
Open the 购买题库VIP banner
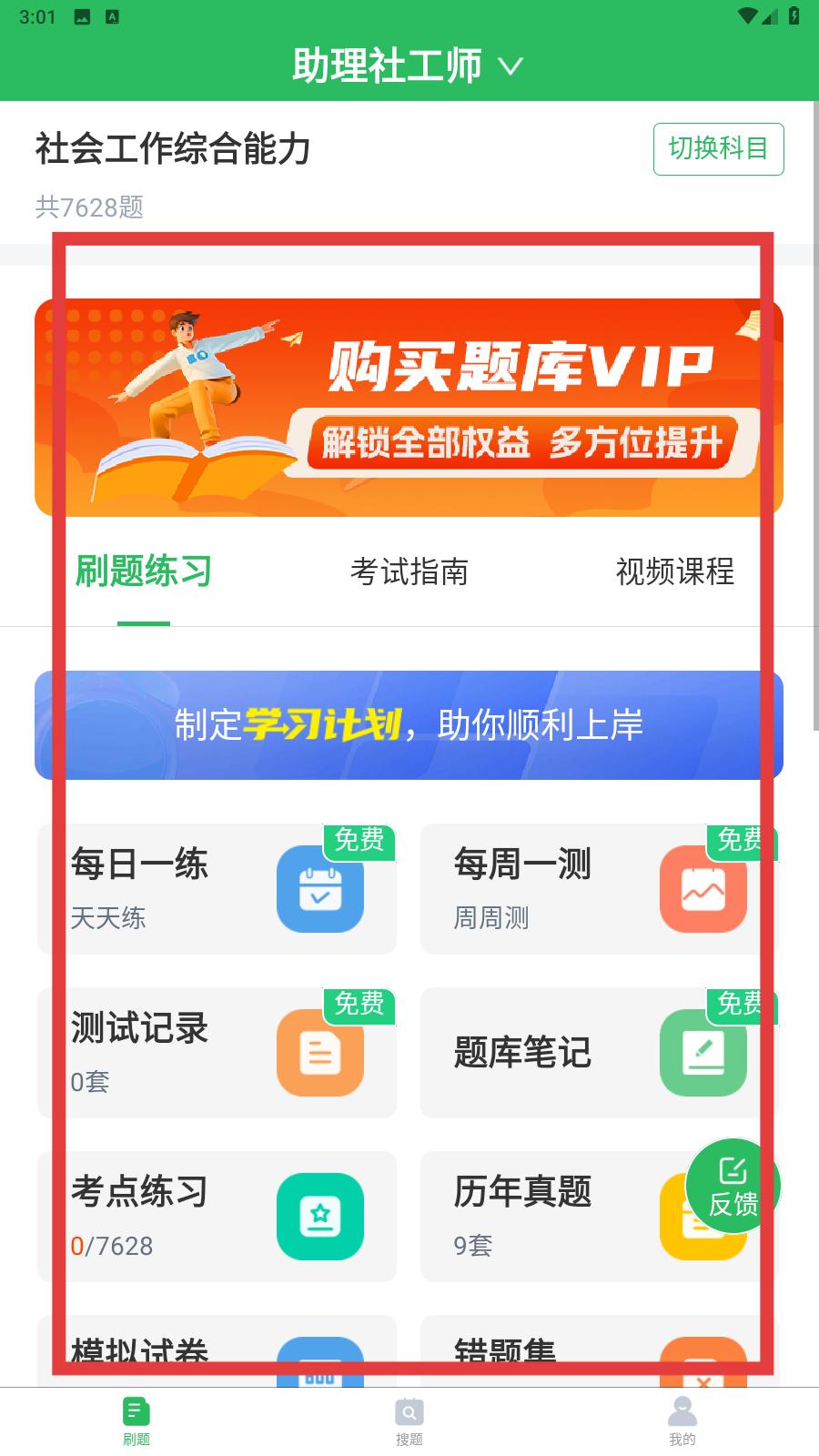(x=409, y=408)
